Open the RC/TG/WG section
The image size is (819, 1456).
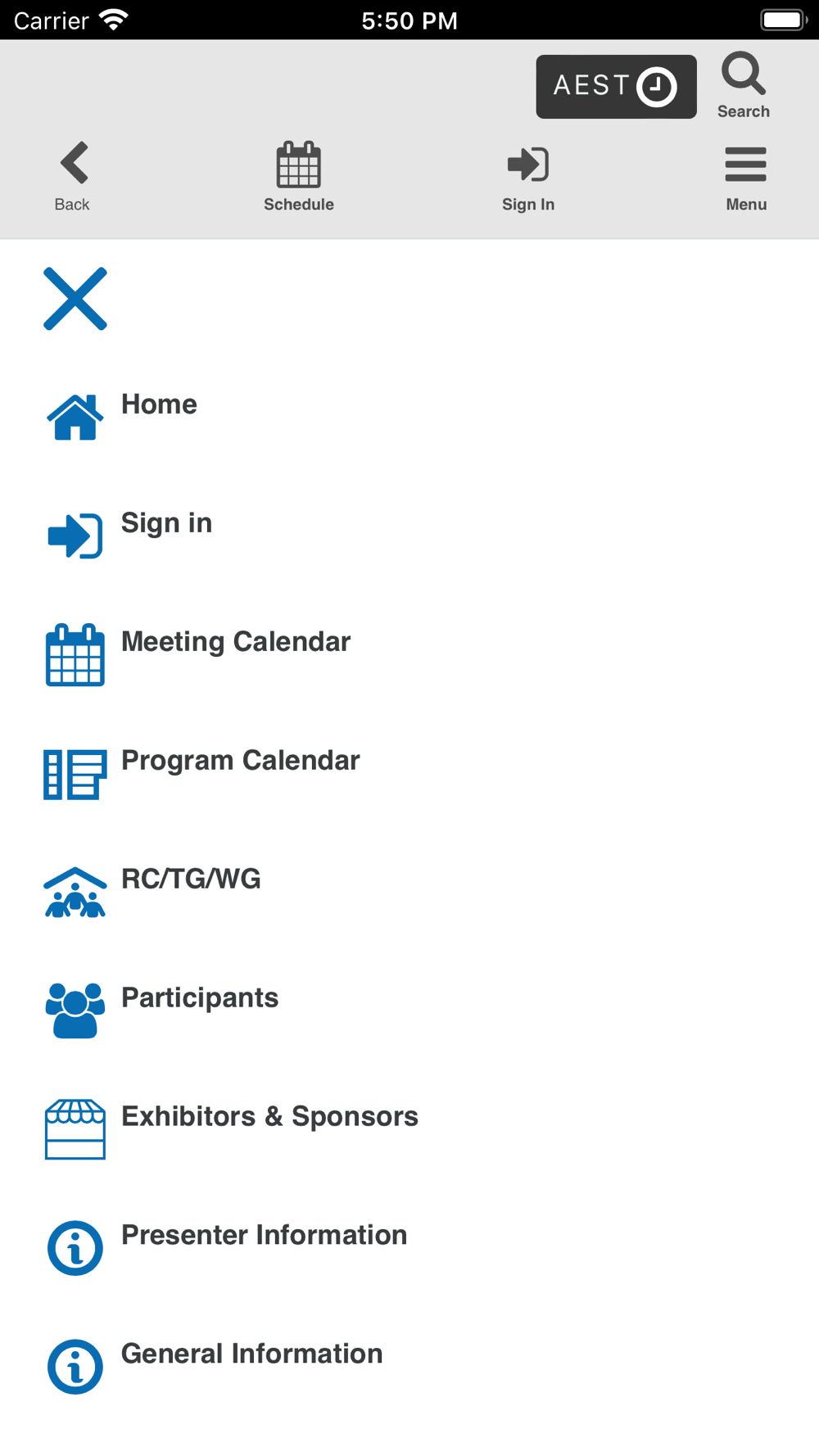coord(409,891)
